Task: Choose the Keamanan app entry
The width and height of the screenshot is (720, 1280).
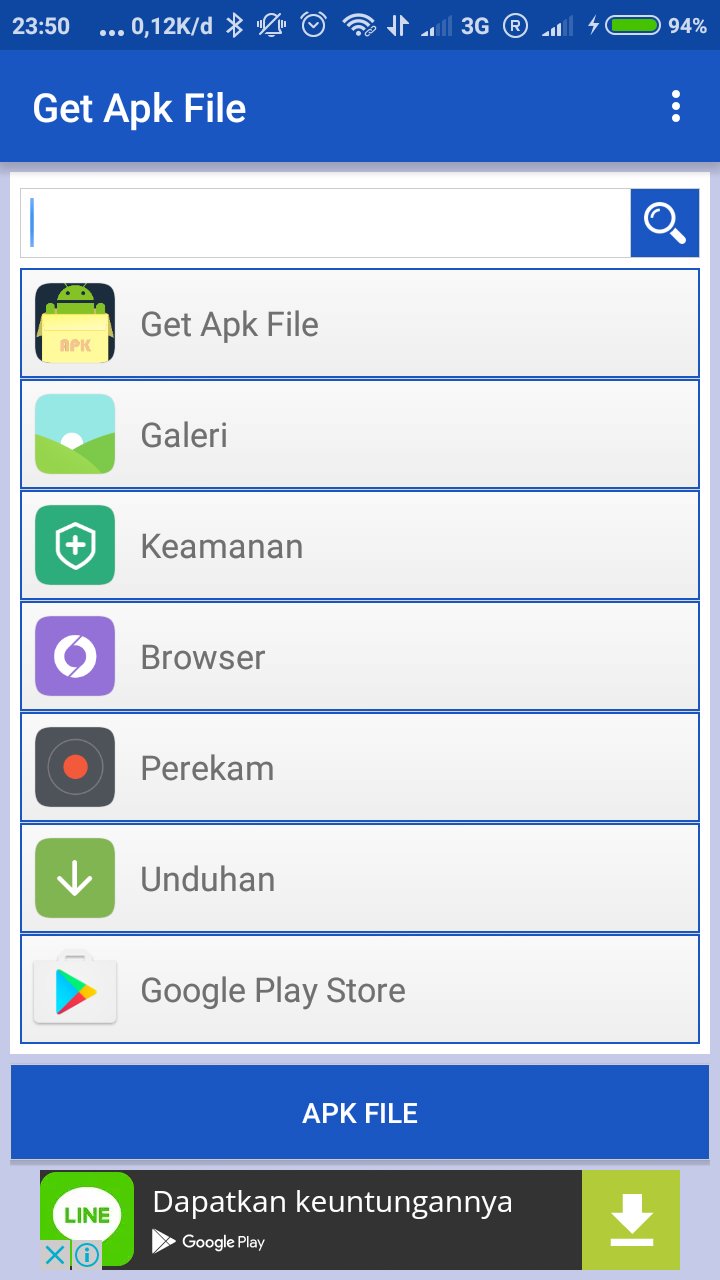Action: pos(360,545)
